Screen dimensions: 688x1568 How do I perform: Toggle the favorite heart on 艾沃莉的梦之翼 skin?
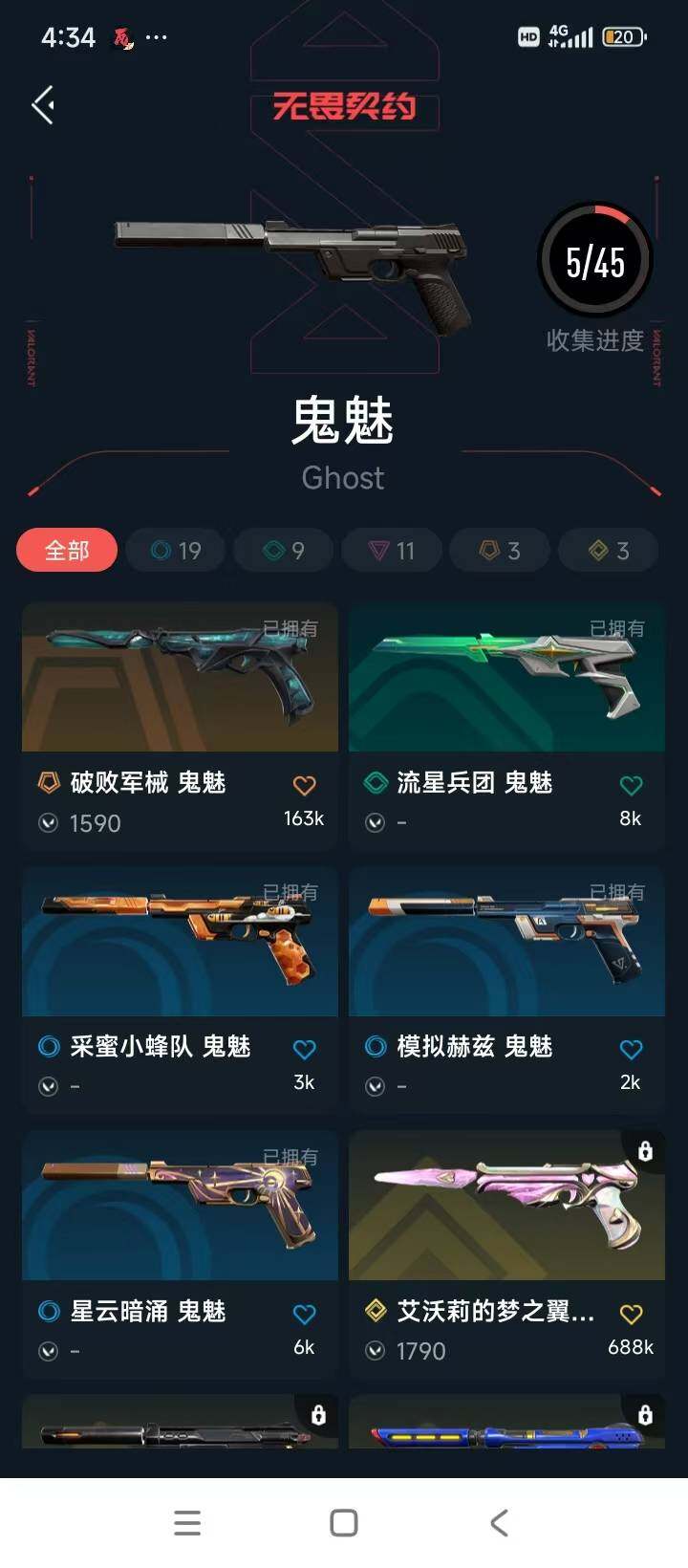pyautogui.click(x=630, y=1314)
